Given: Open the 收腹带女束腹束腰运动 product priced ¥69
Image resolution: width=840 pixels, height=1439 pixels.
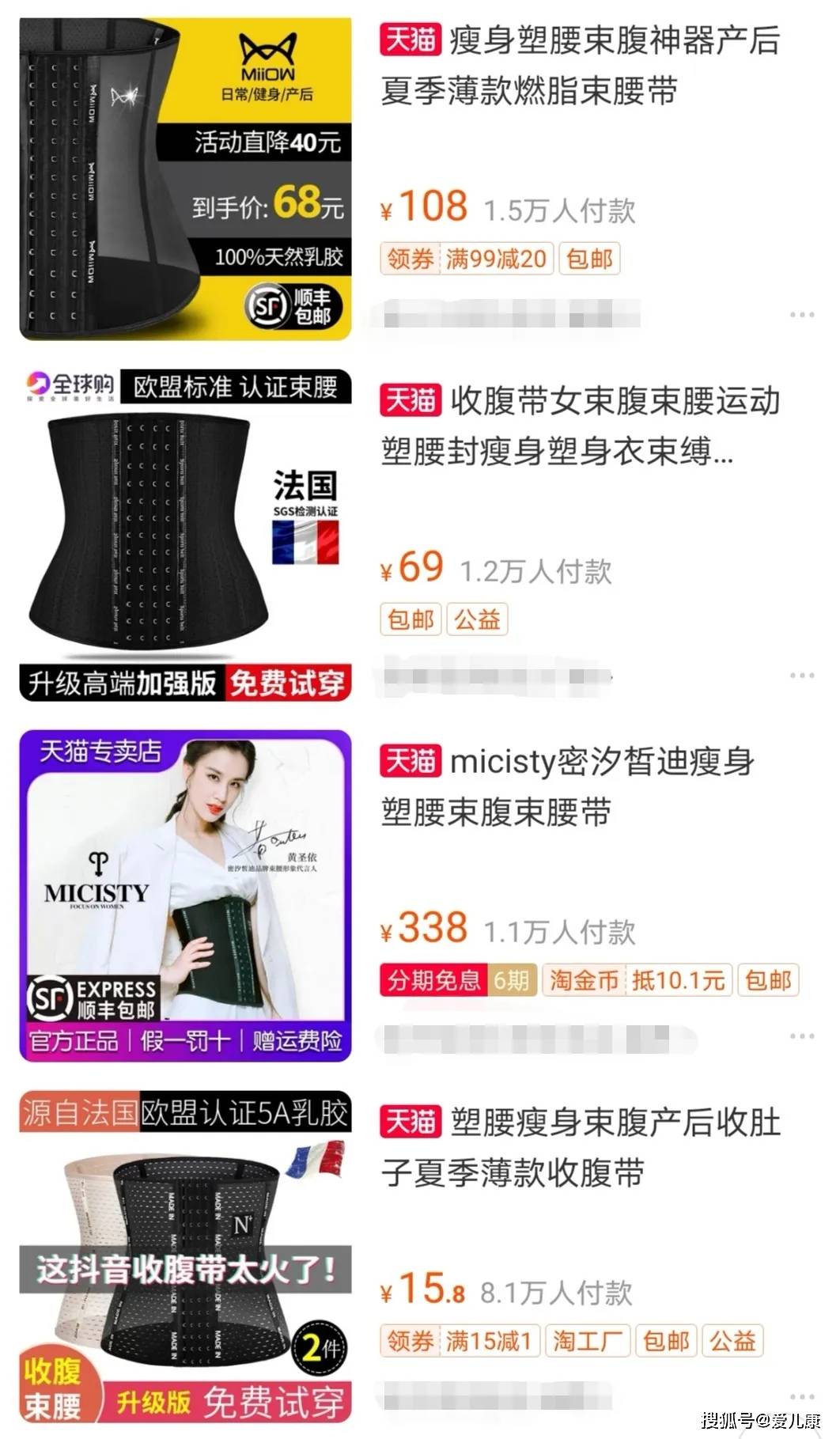Looking at the screenshot, I should click(580, 426).
